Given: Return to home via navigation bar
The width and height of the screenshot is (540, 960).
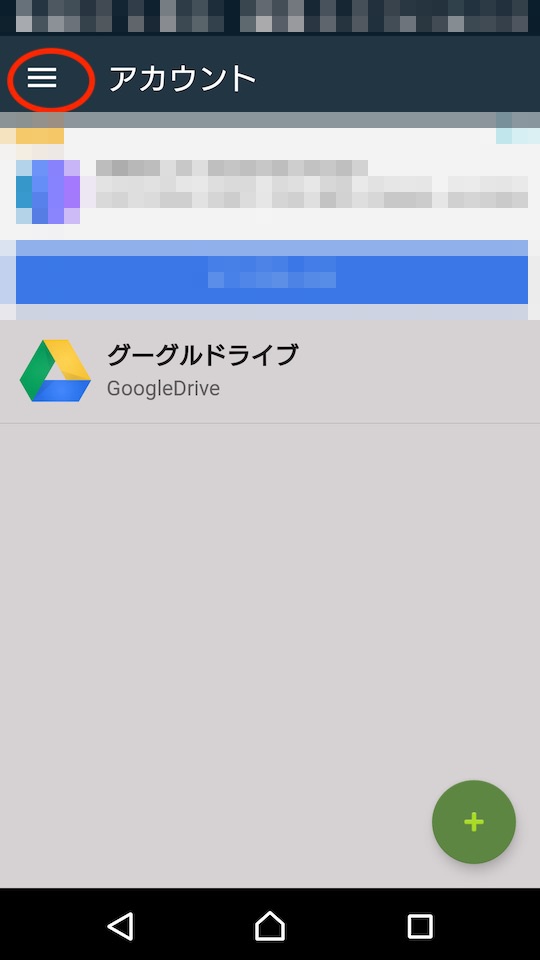Looking at the screenshot, I should pyautogui.click(x=270, y=926).
